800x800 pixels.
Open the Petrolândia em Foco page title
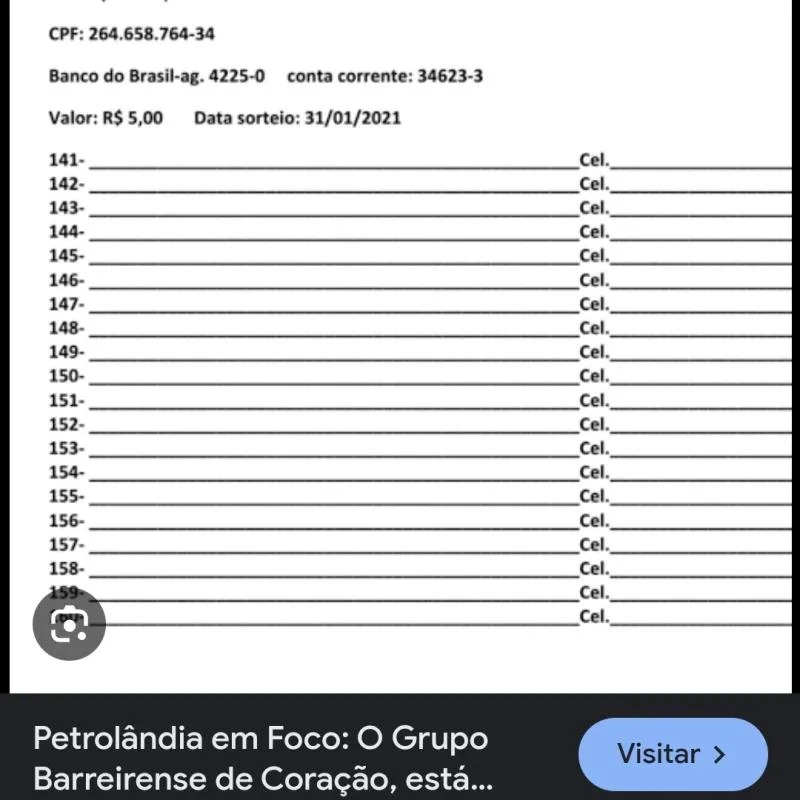pos(263,757)
